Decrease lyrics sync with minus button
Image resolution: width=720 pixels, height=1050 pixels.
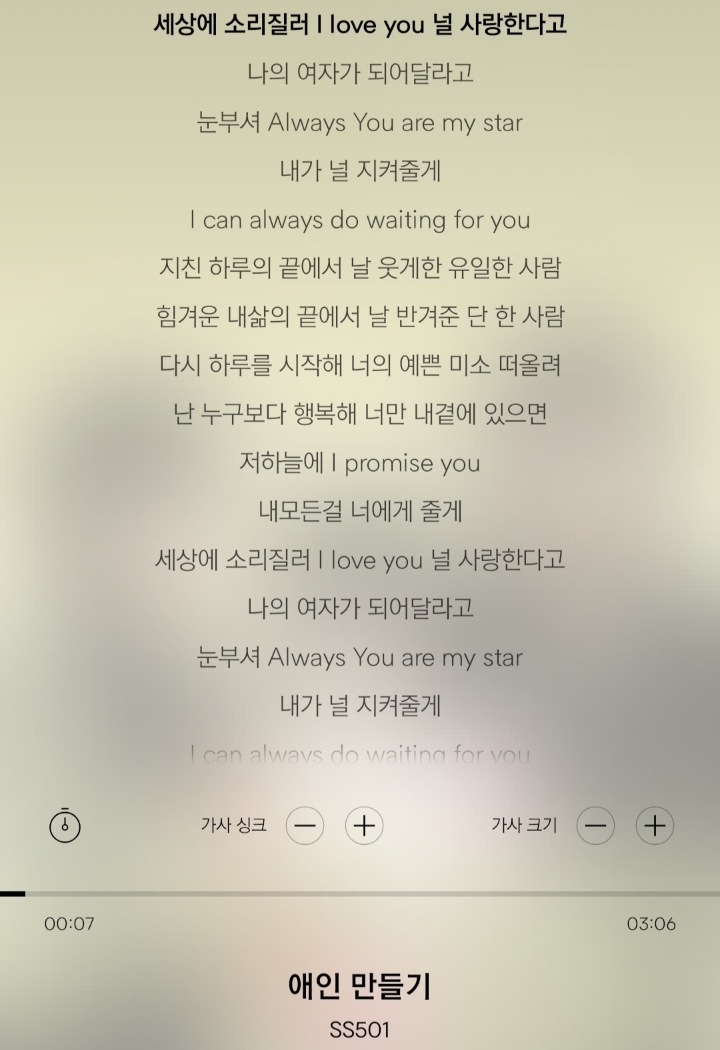pos(305,826)
